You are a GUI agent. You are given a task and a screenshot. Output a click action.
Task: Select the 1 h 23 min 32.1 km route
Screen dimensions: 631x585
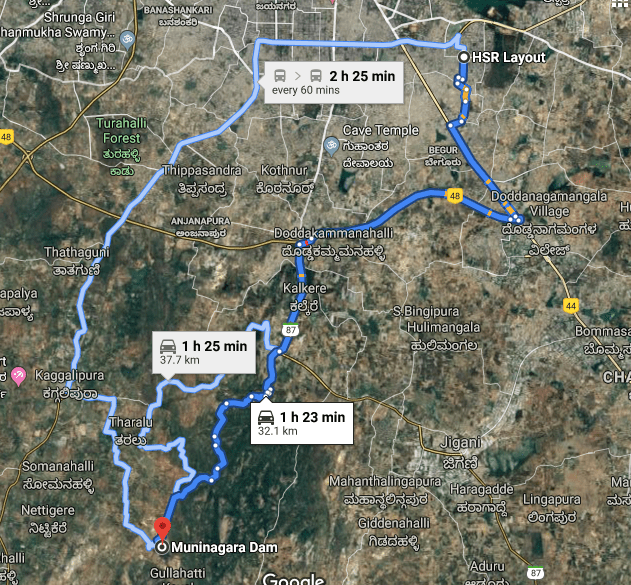pos(300,423)
